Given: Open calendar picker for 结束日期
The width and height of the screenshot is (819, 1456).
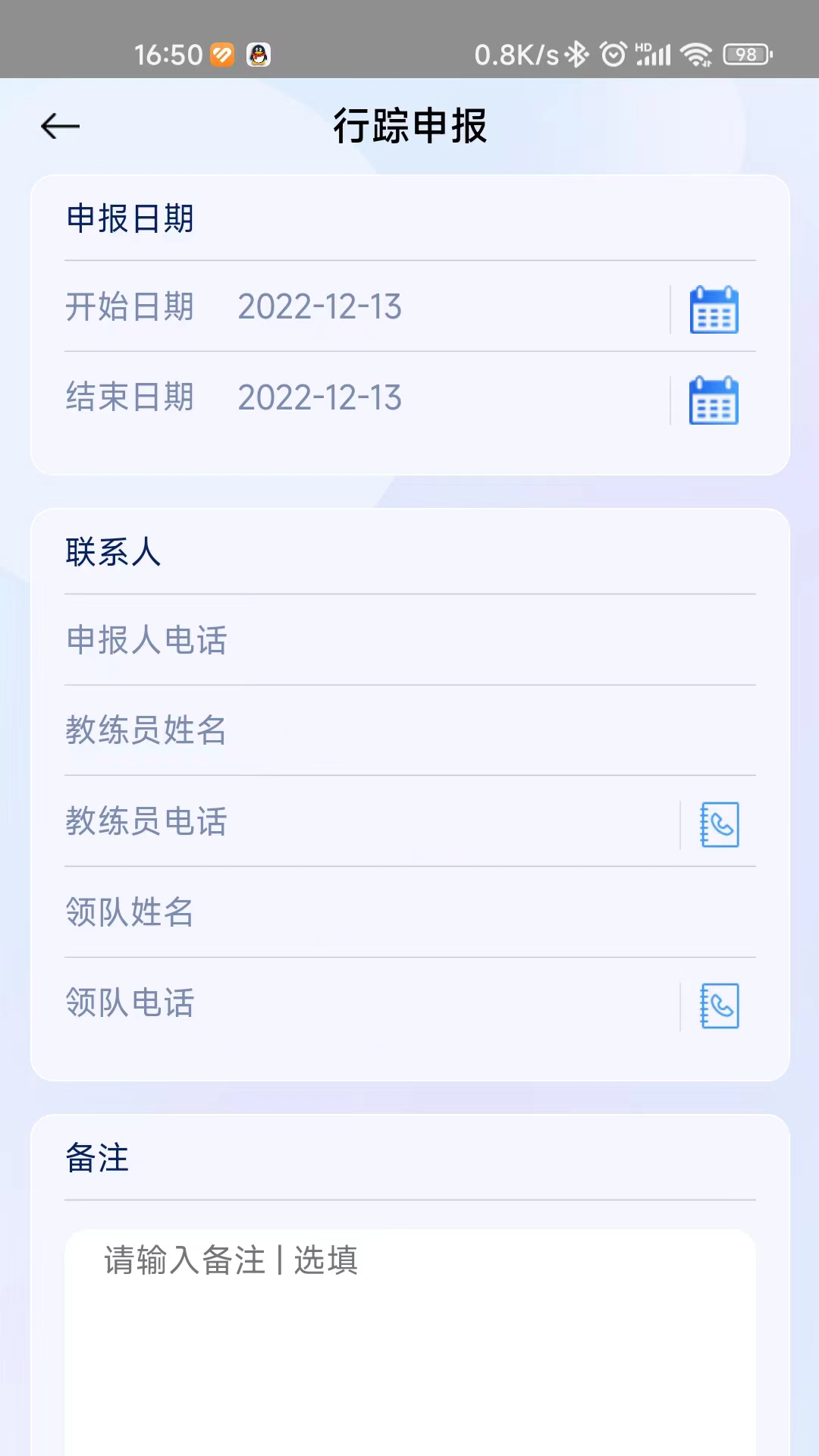Looking at the screenshot, I should [714, 400].
